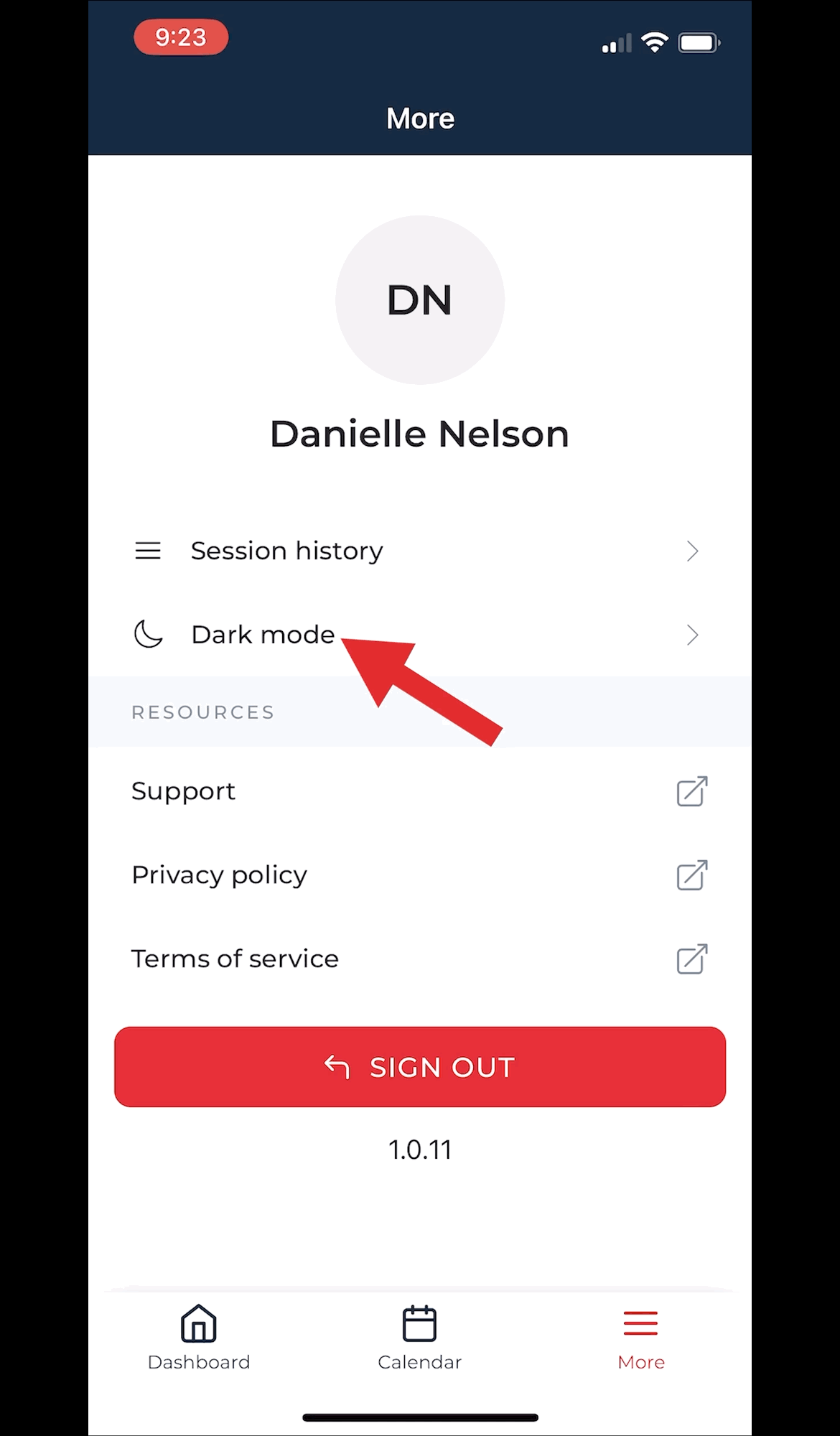
Task: Open Session history
Action: click(420, 551)
